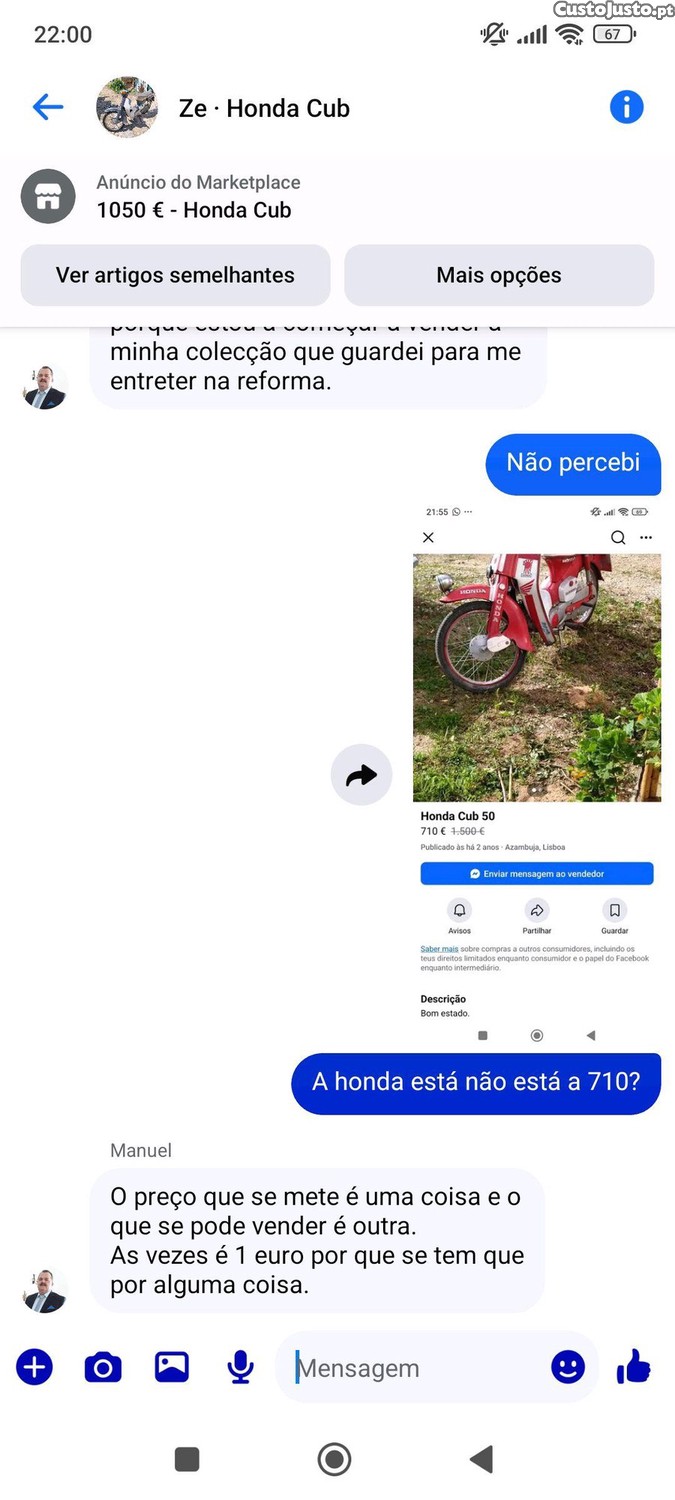This screenshot has height=1500, width=675.
Task: Tap the system back triangle
Action: 482,1459
